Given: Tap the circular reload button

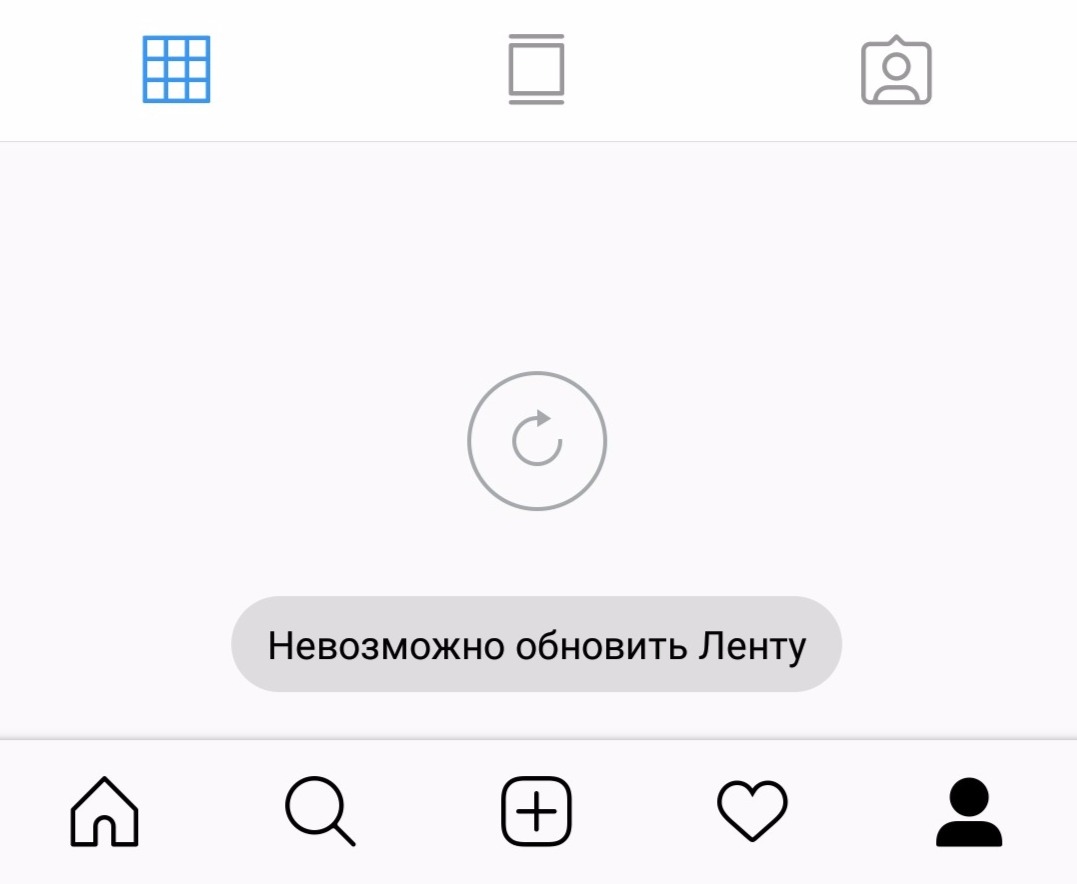Looking at the screenshot, I should pyautogui.click(x=537, y=440).
